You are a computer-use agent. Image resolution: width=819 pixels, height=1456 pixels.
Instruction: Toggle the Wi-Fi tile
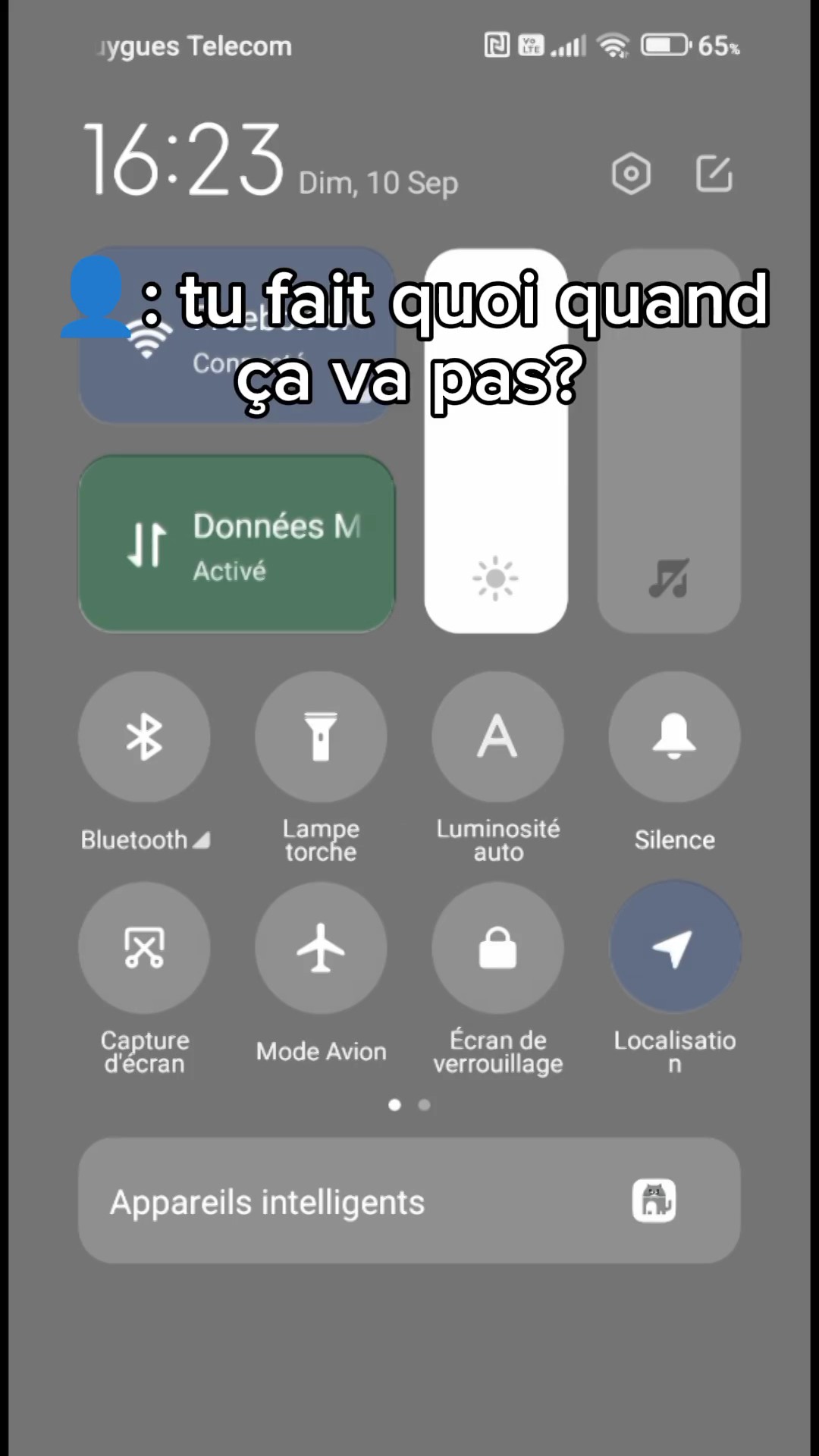click(x=237, y=335)
